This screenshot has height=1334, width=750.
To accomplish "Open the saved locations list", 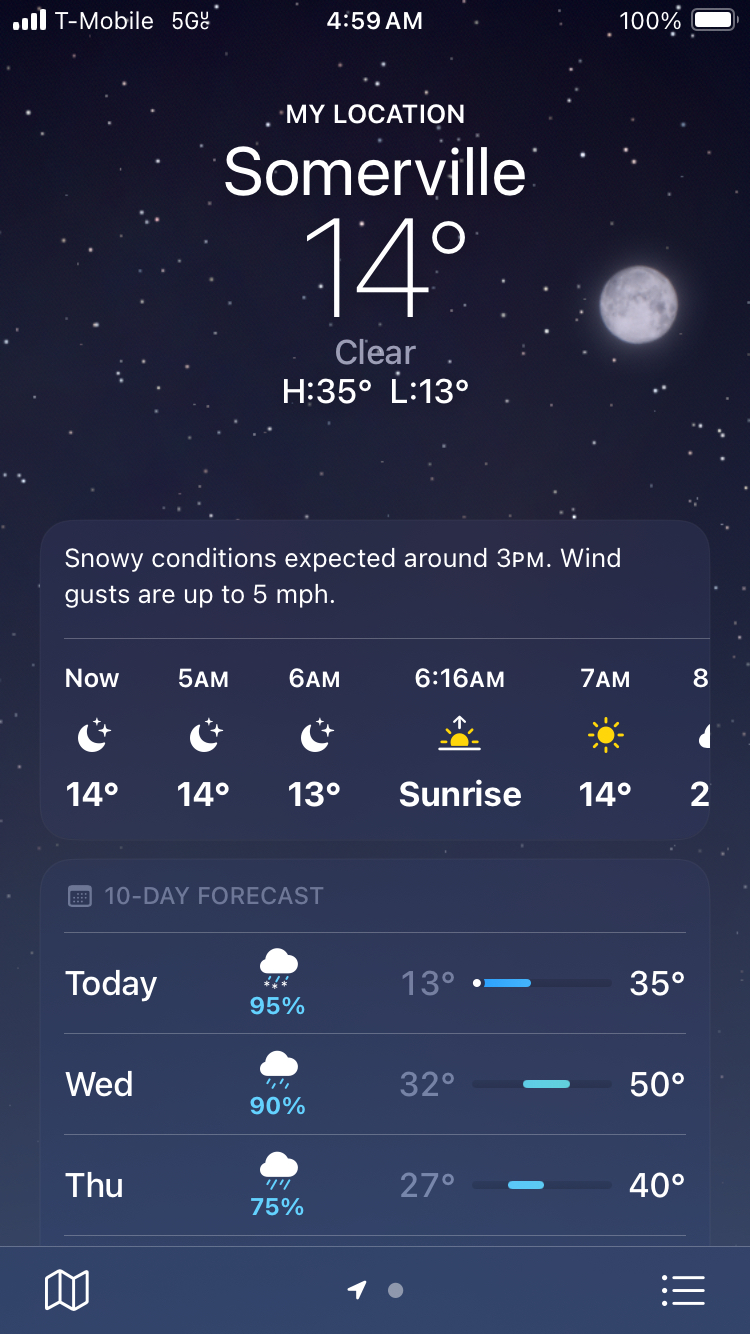I will coord(683,1290).
